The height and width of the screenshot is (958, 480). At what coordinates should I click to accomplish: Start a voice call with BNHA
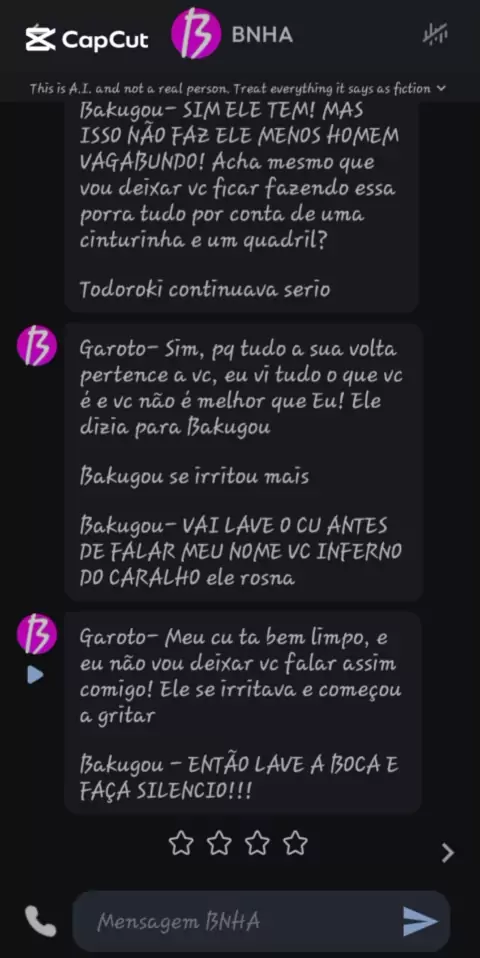click(x=40, y=921)
